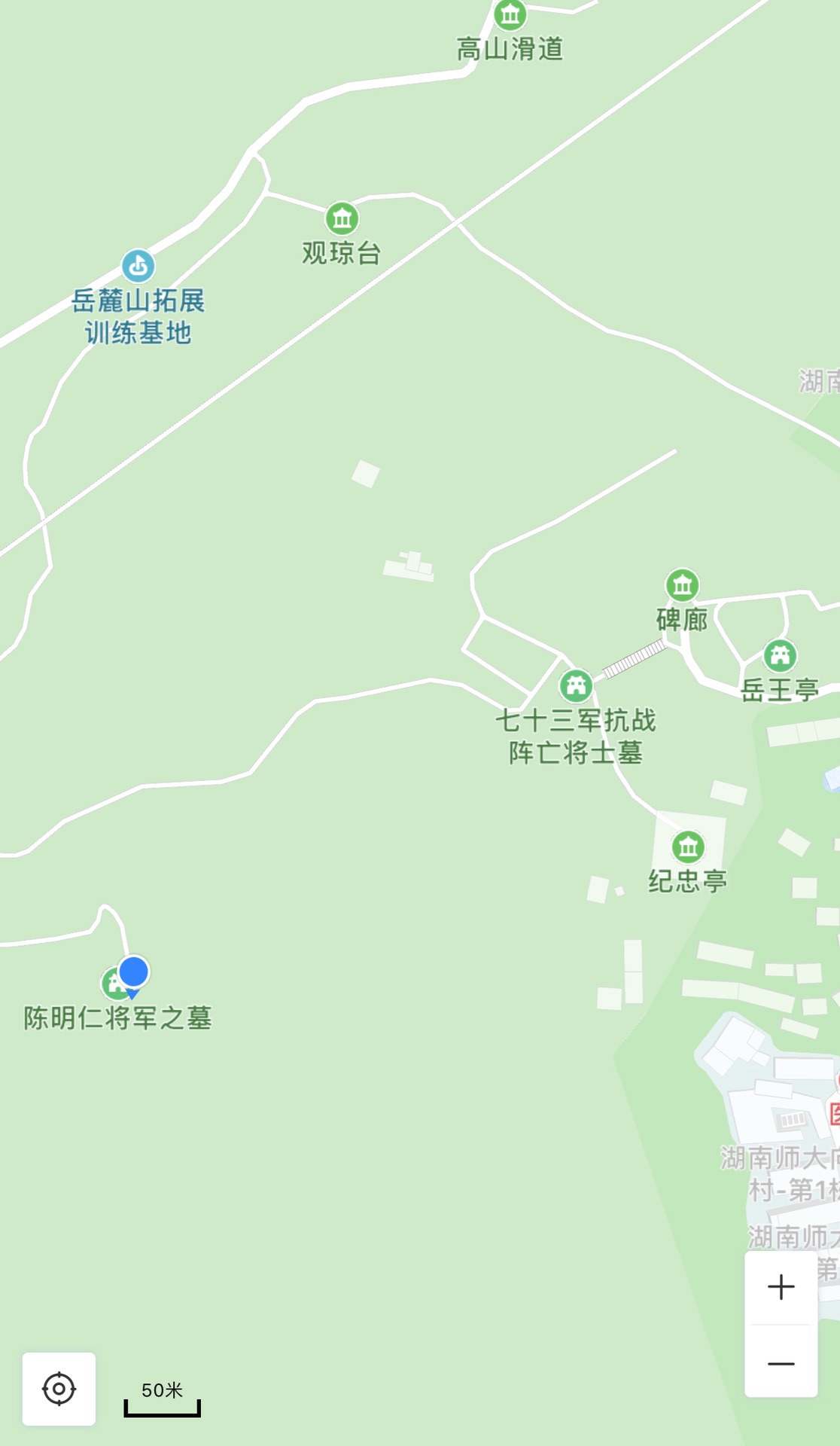Tap the 岳麓山拓展训练基地 marker

(138, 266)
